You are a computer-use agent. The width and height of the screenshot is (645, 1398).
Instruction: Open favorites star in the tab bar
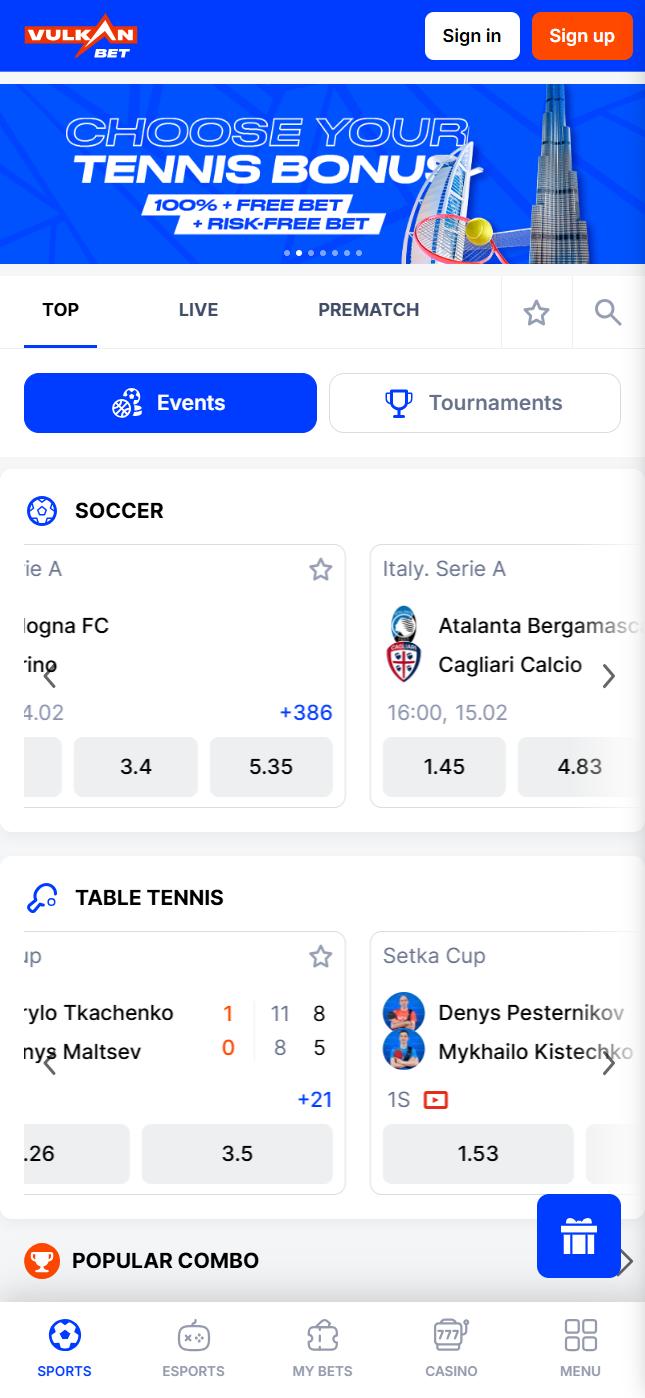537,313
